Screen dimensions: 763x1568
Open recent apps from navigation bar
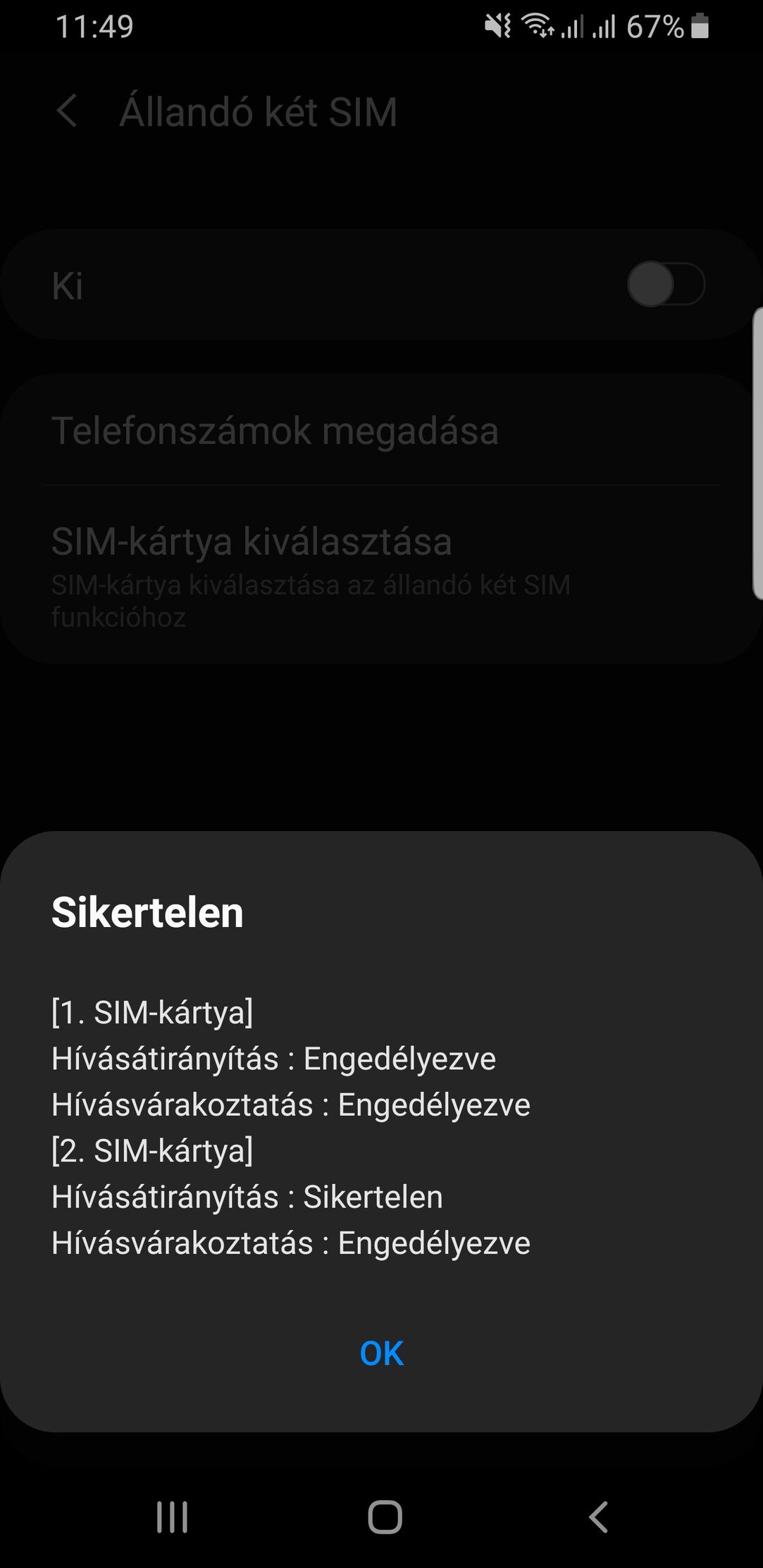click(x=172, y=1517)
